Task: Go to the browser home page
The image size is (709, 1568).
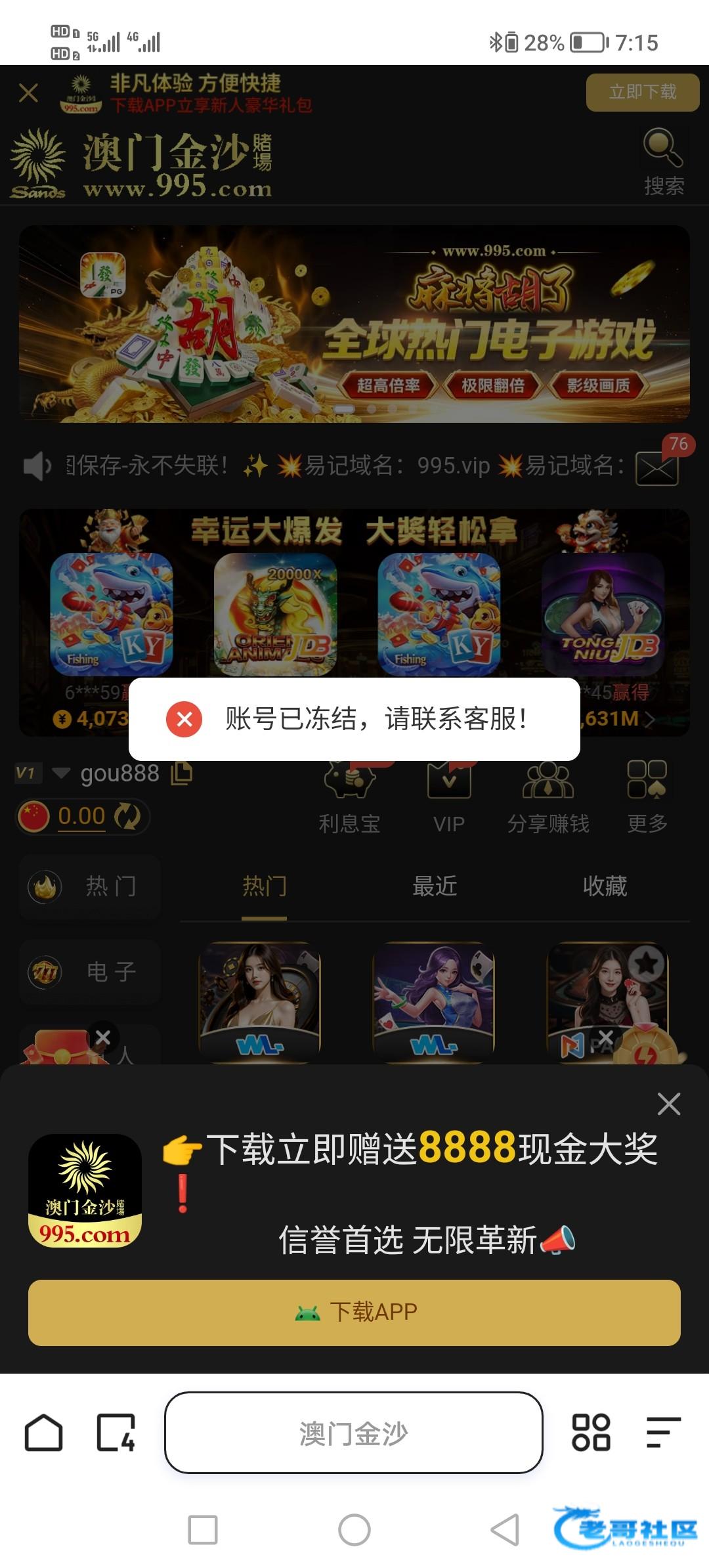Action: 44,1433
